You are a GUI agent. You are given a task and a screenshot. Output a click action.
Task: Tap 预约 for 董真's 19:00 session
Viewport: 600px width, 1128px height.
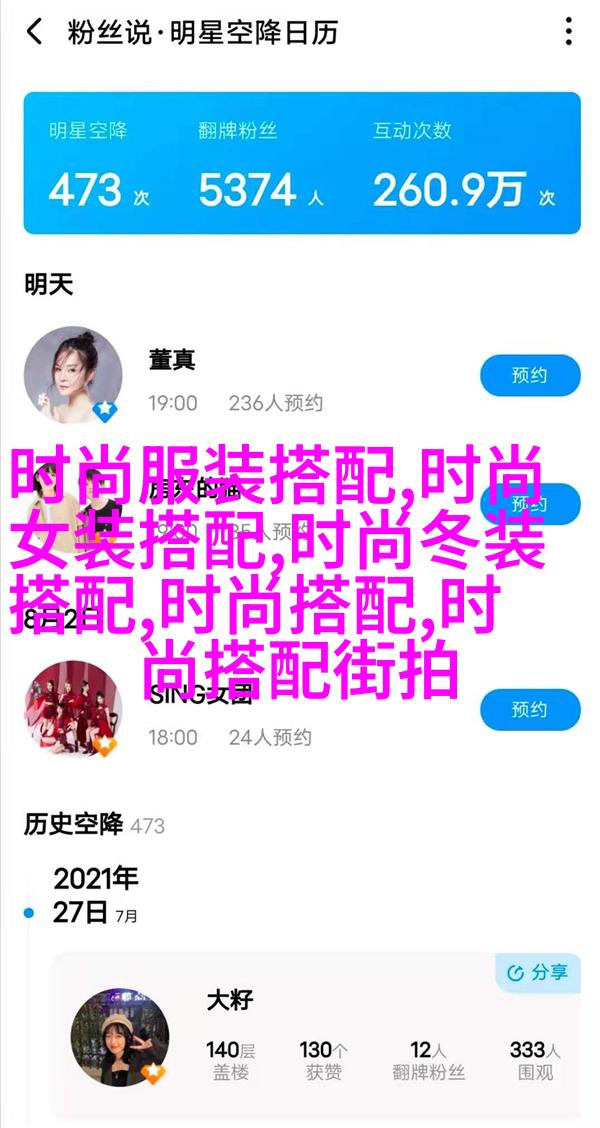pos(530,376)
